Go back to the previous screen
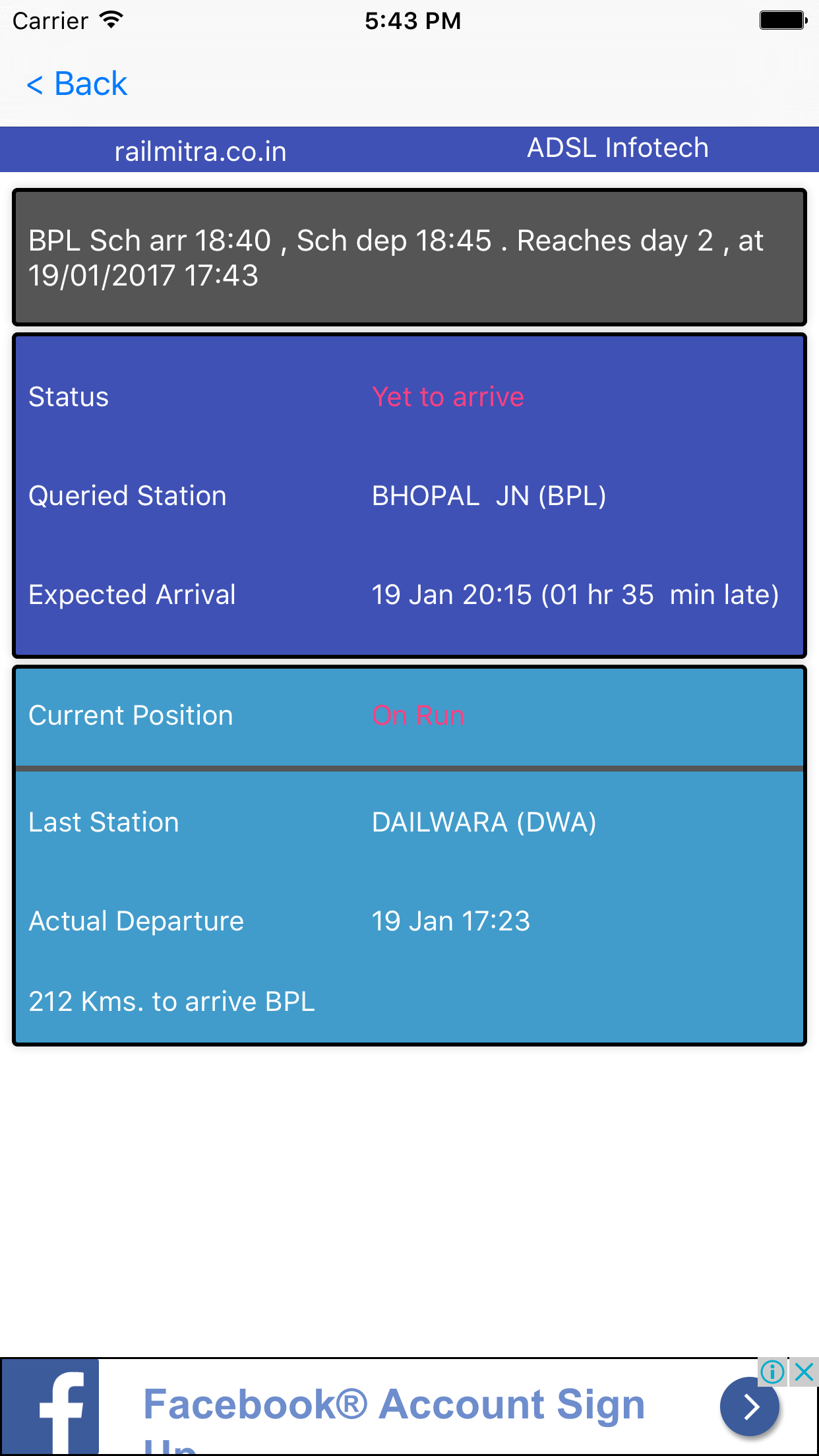Image resolution: width=819 pixels, height=1456 pixels. pos(76,84)
